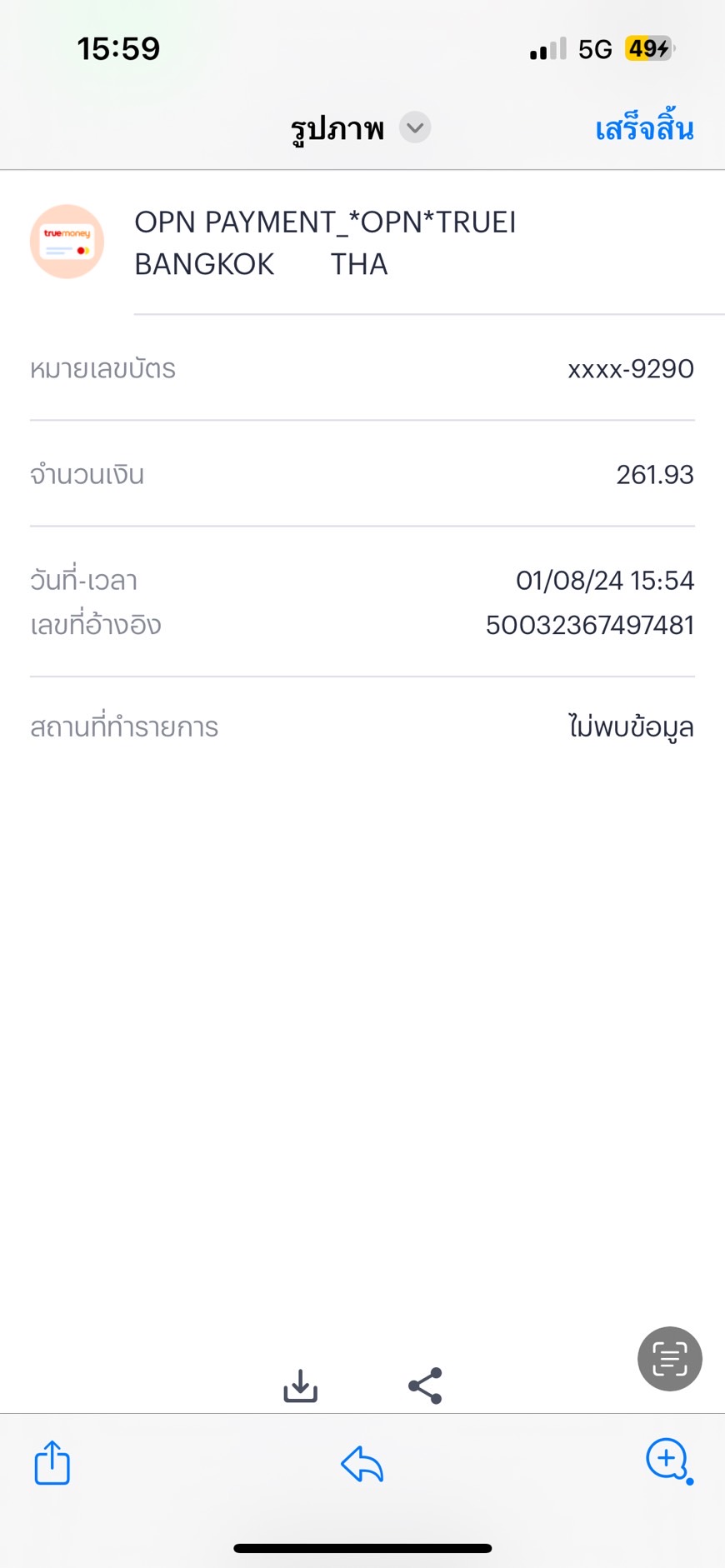Expand the รูปภาพ title dropdown

(414, 128)
